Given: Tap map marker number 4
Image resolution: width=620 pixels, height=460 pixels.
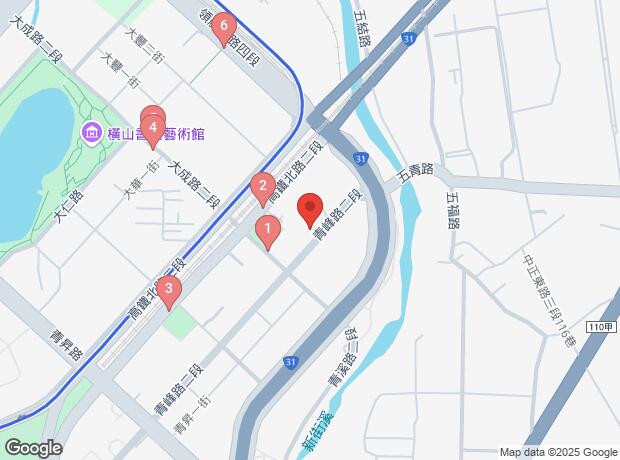Looking at the screenshot, I should pos(152,128).
